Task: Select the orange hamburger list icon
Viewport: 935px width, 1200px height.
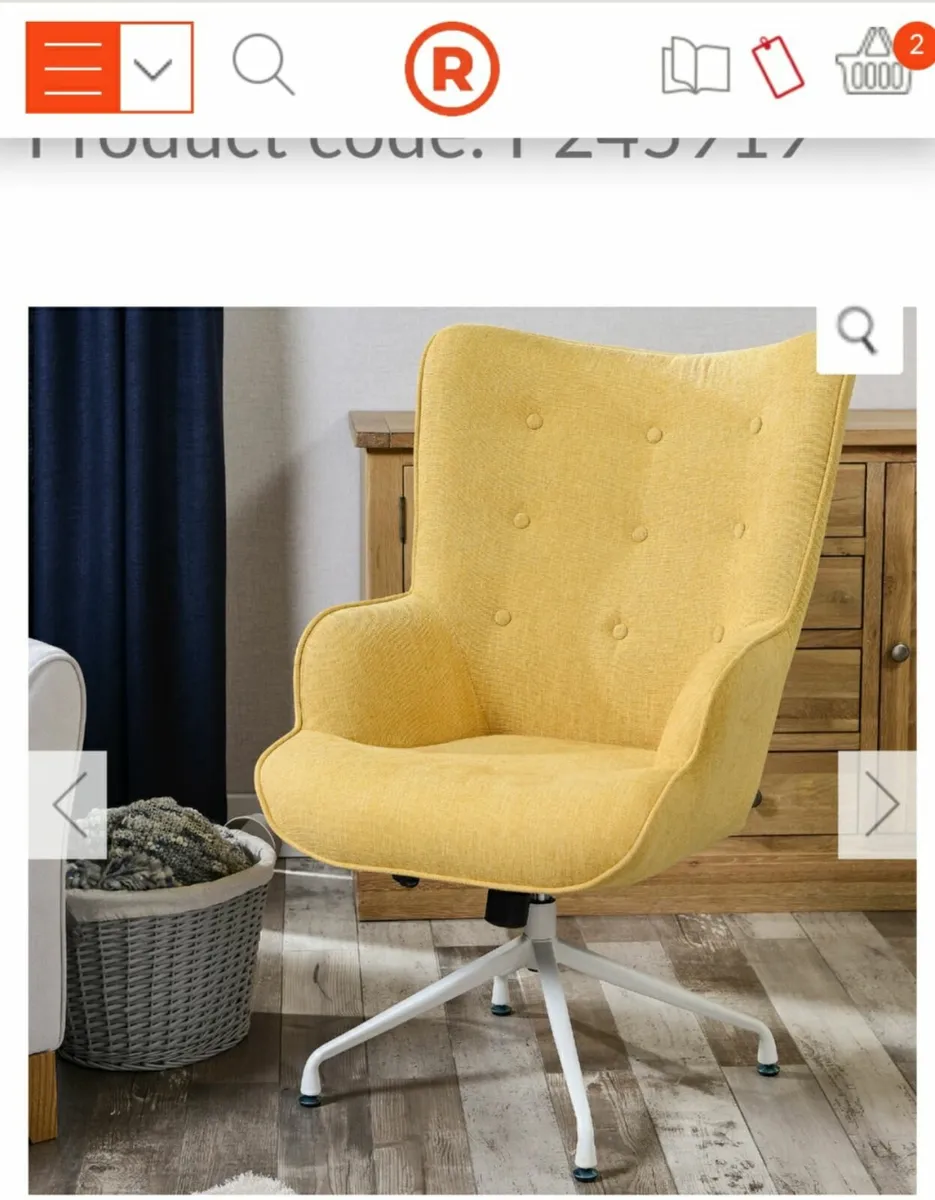Action: tap(72, 68)
